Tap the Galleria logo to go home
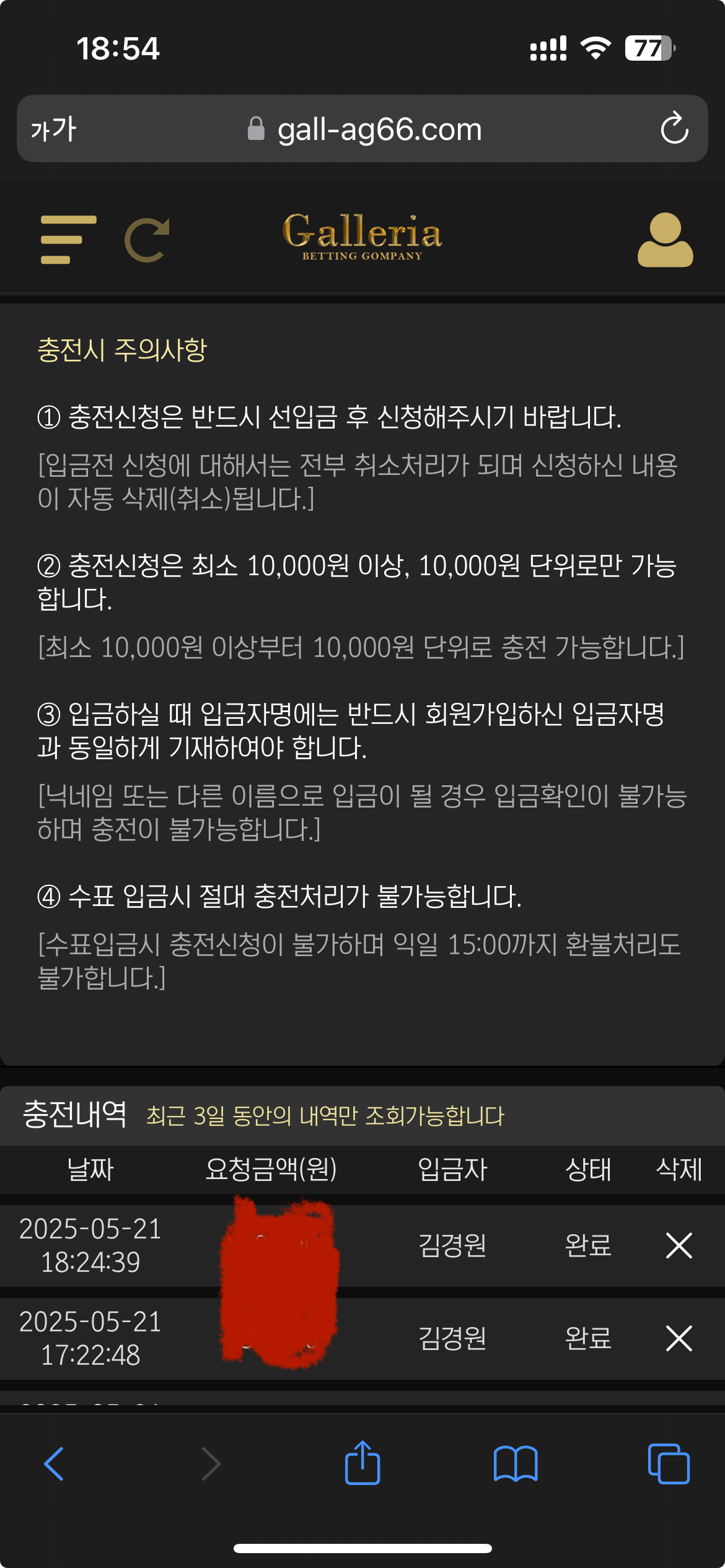The height and width of the screenshot is (1568, 725). tap(362, 237)
